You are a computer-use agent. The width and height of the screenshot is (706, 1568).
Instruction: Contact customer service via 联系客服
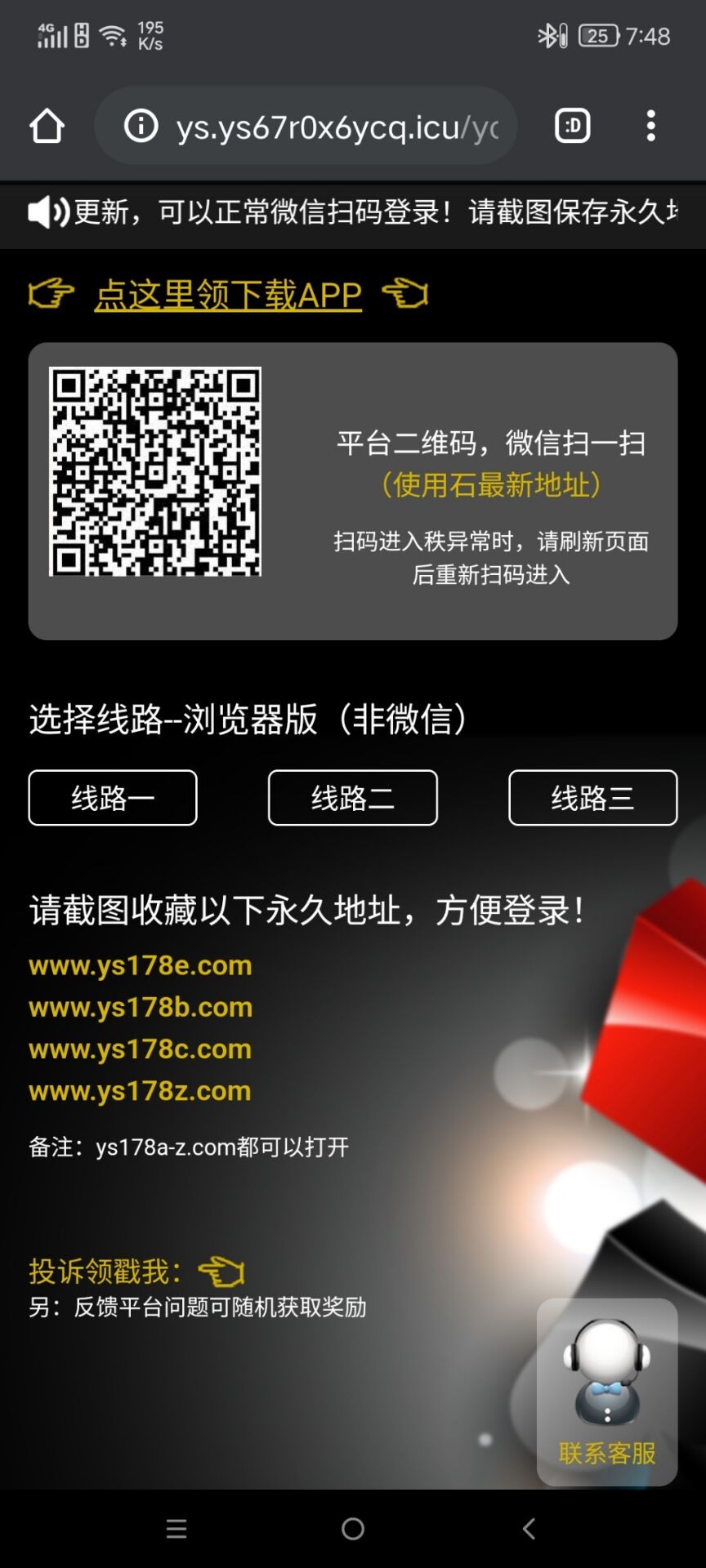tap(606, 1392)
